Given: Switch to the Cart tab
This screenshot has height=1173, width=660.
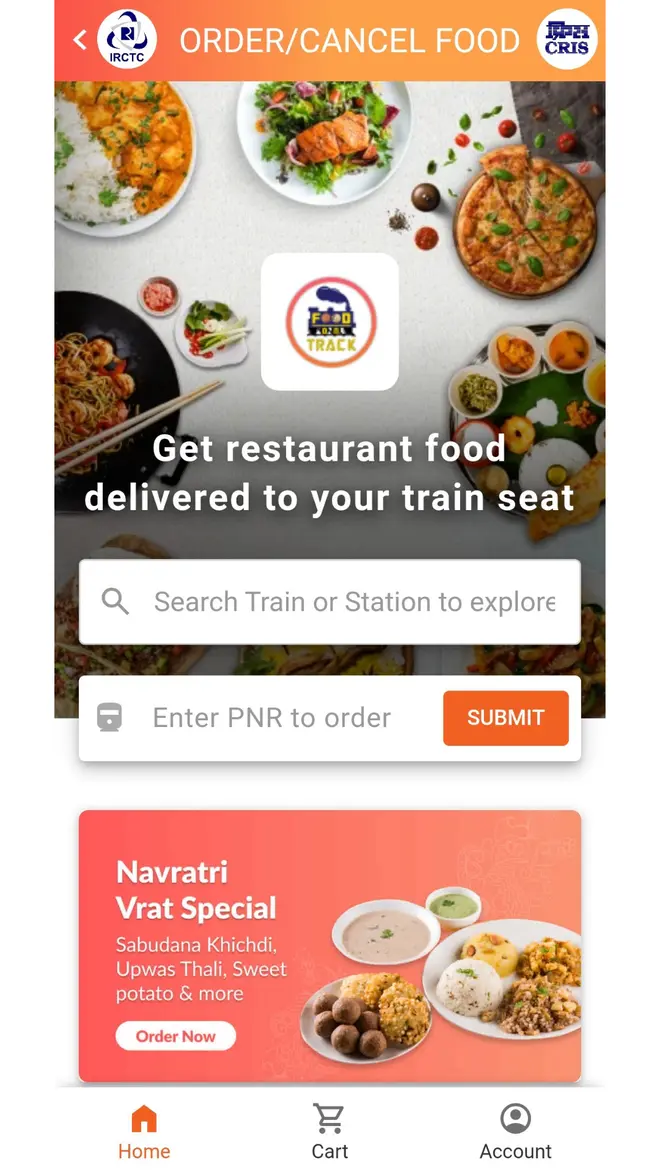Looking at the screenshot, I should tap(329, 1131).
